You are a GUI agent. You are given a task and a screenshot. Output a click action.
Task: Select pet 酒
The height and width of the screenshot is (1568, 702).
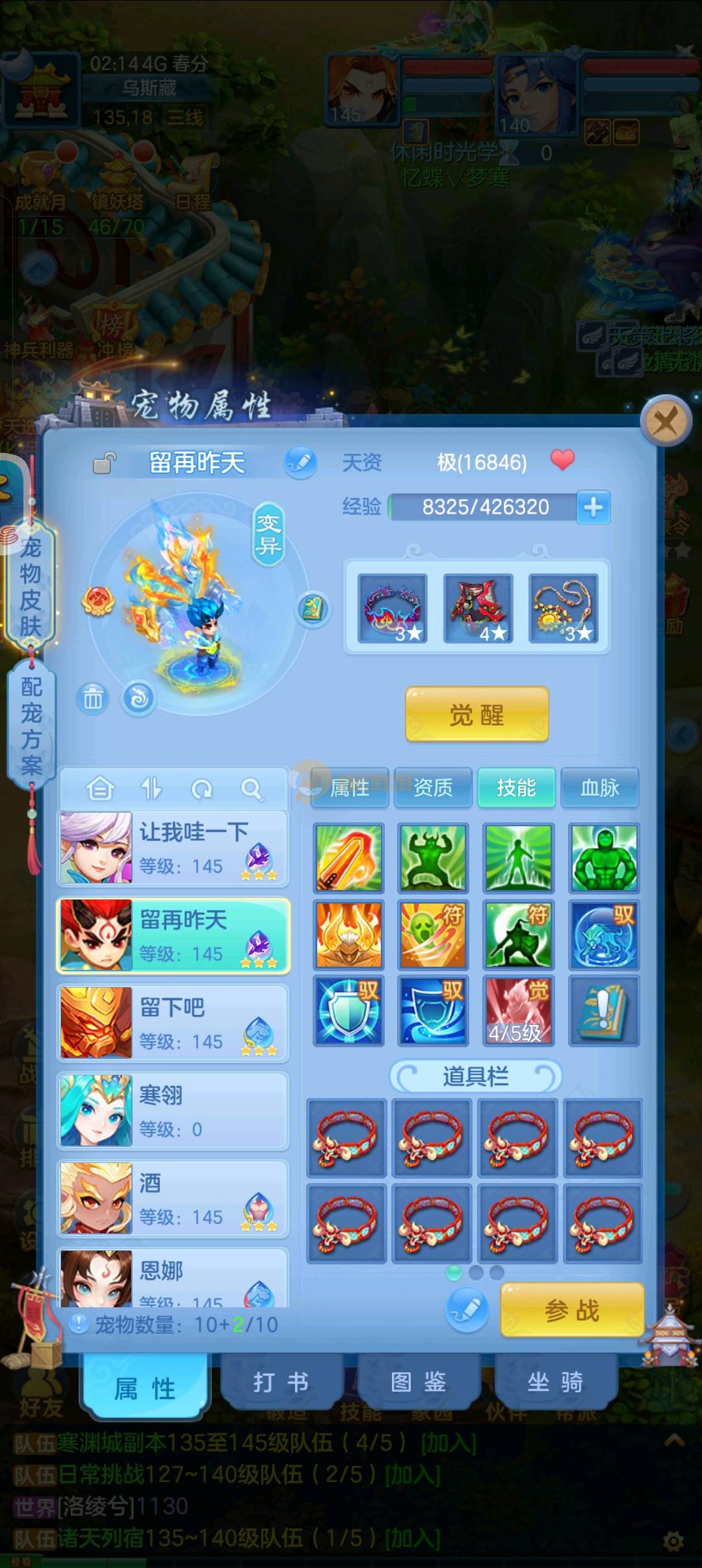pyautogui.click(x=173, y=1198)
